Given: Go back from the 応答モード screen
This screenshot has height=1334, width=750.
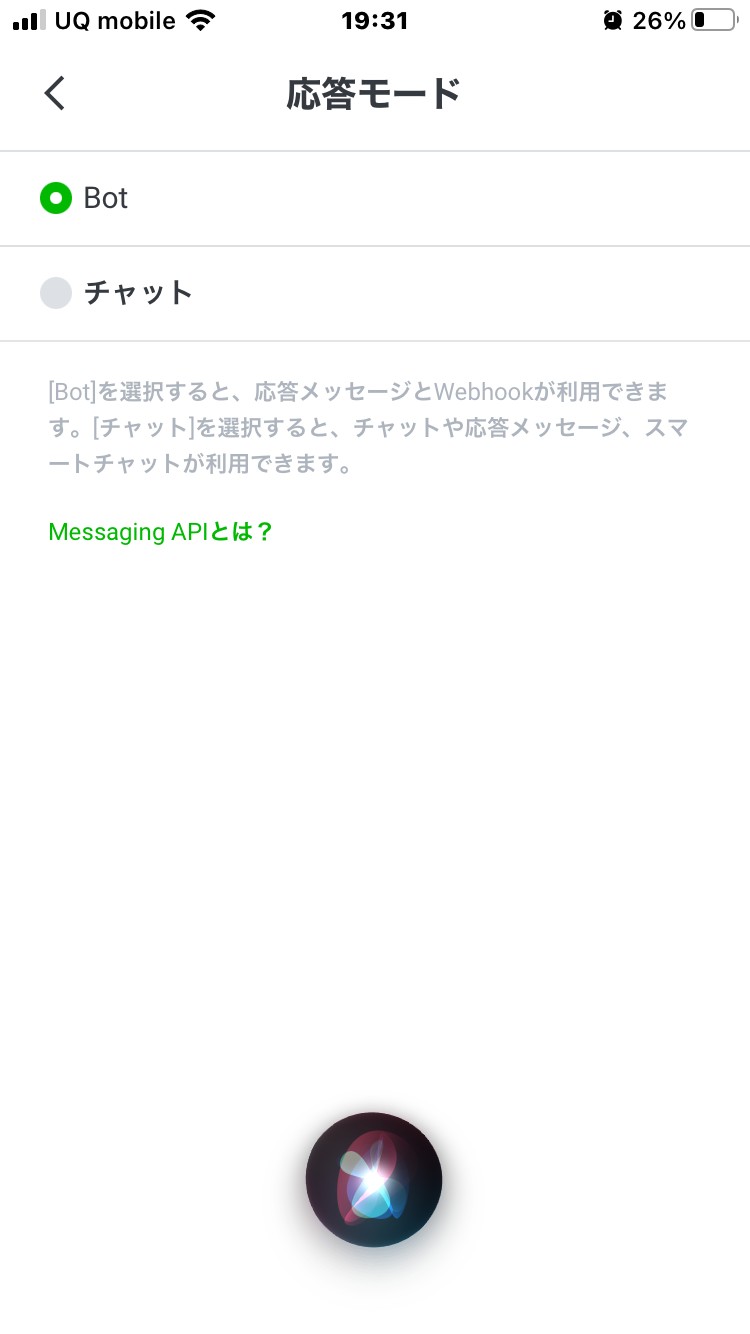Looking at the screenshot, I should 55,93.
